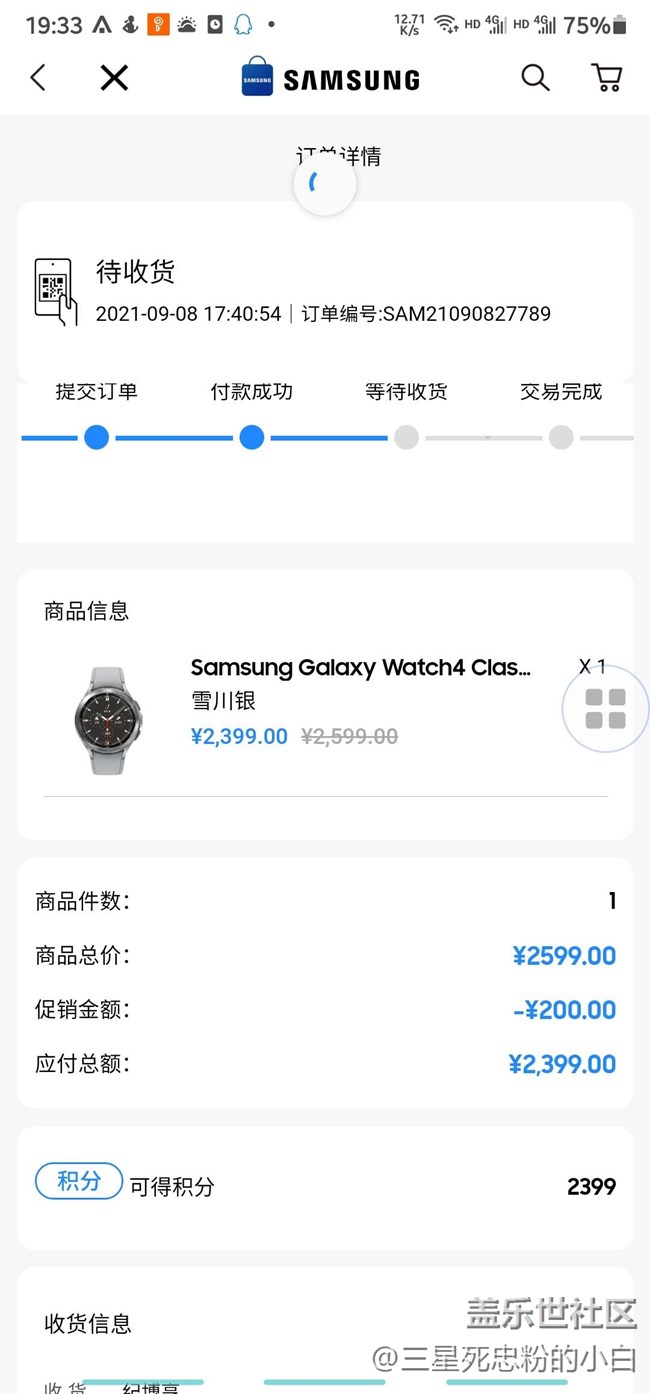Tap the floating grid shortcut button
This screenshot has height=1394, width=650.
click(605, 709)
